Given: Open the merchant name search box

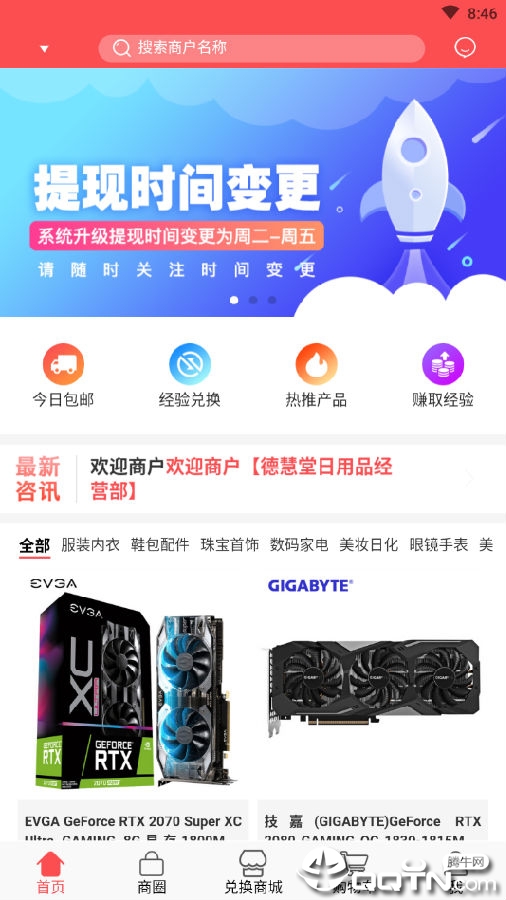Looking at the screenshot, I should (x=262, y=48).
